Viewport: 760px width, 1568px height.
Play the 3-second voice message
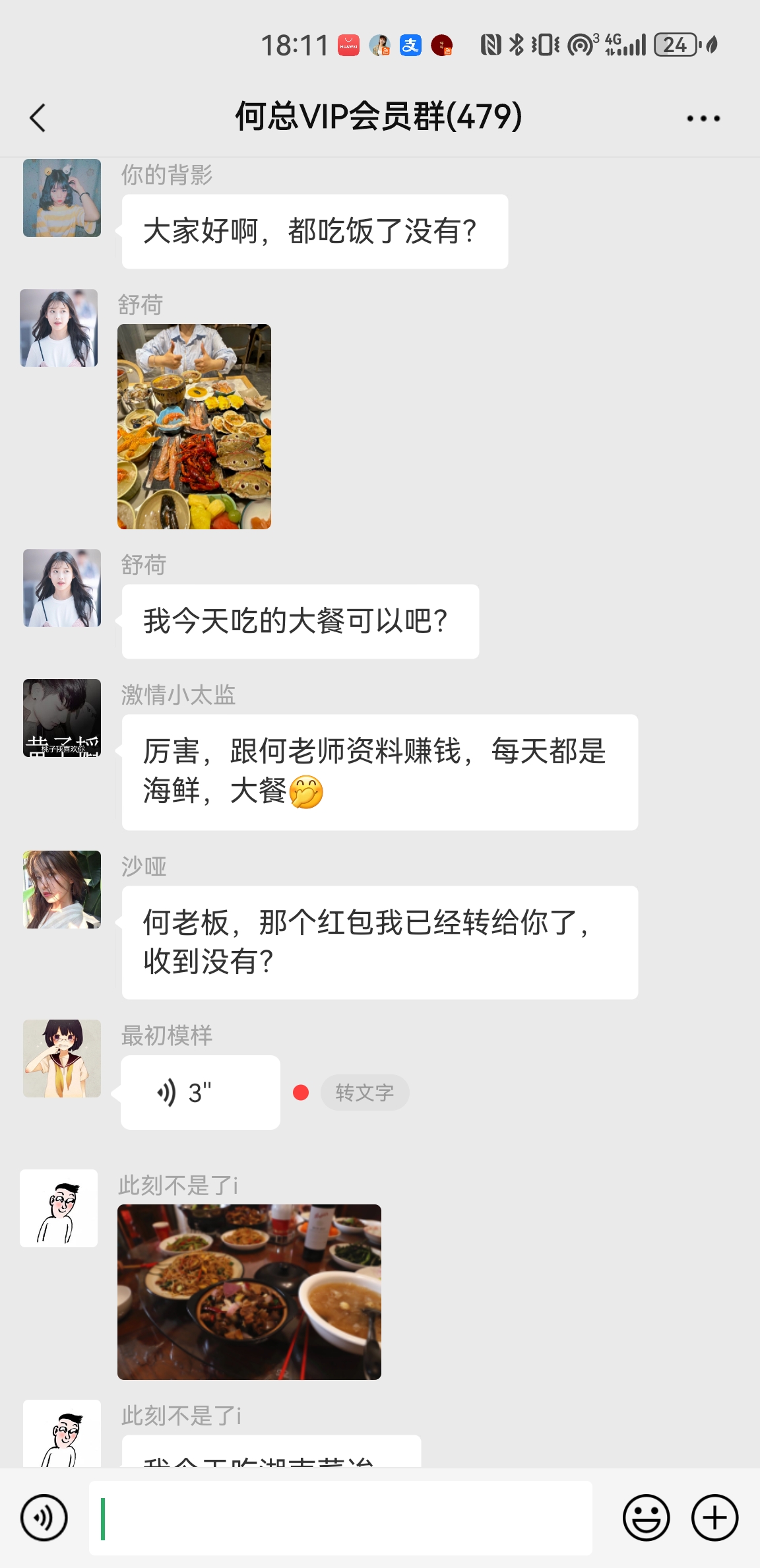pyautogui.click(x=200, y=1092)
